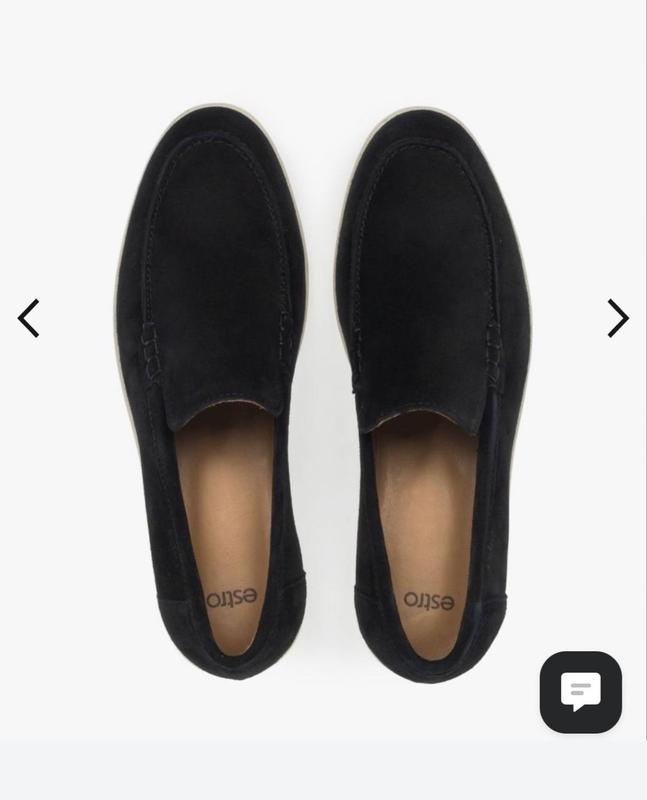The height and width of the screenshot is (800, 647).
Task: Open the live chat widget
Action: 580,692
